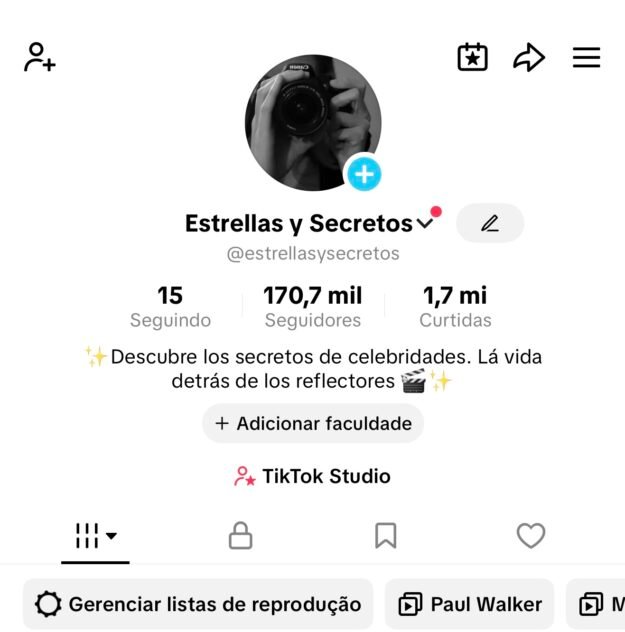Viewport: 625px width, 632px height.
Task: Open the add friends icon
Action: (x=40, y=57)
